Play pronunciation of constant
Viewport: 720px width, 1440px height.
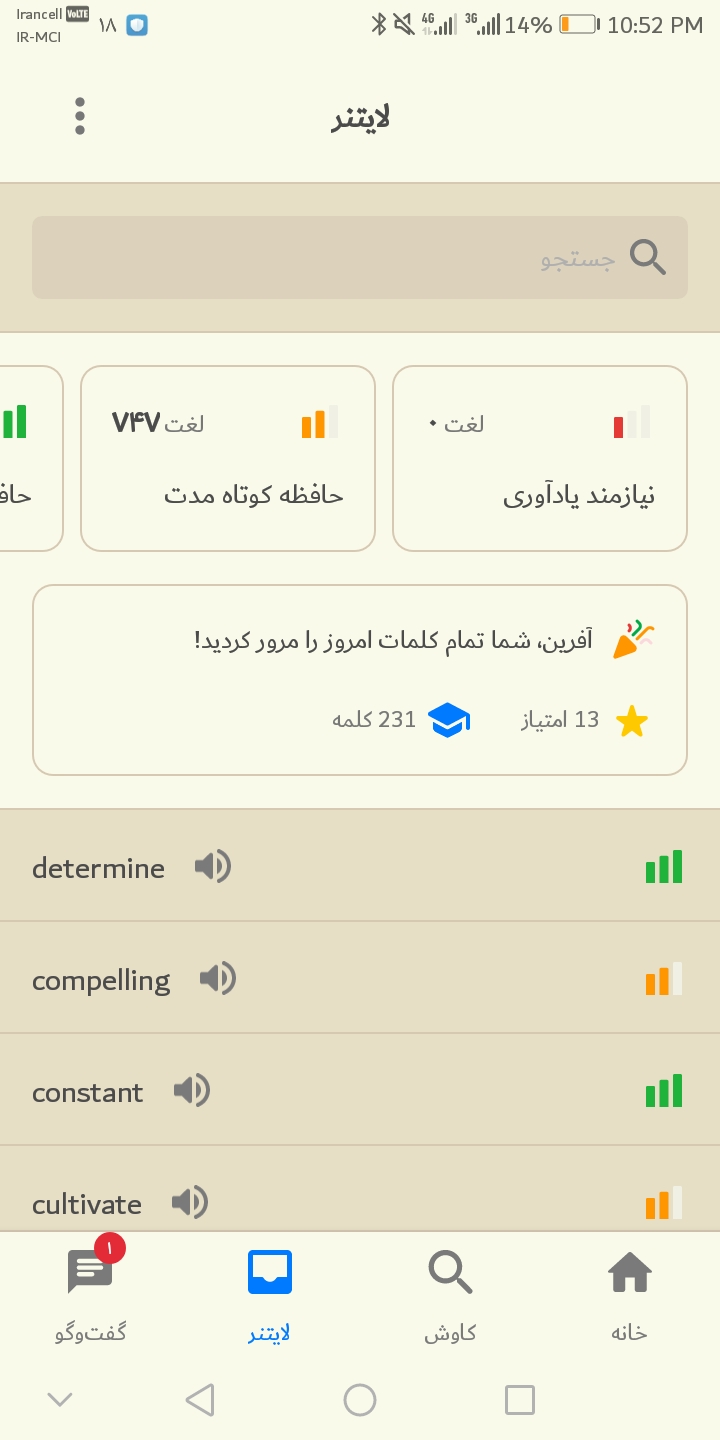click(191, 1090)
